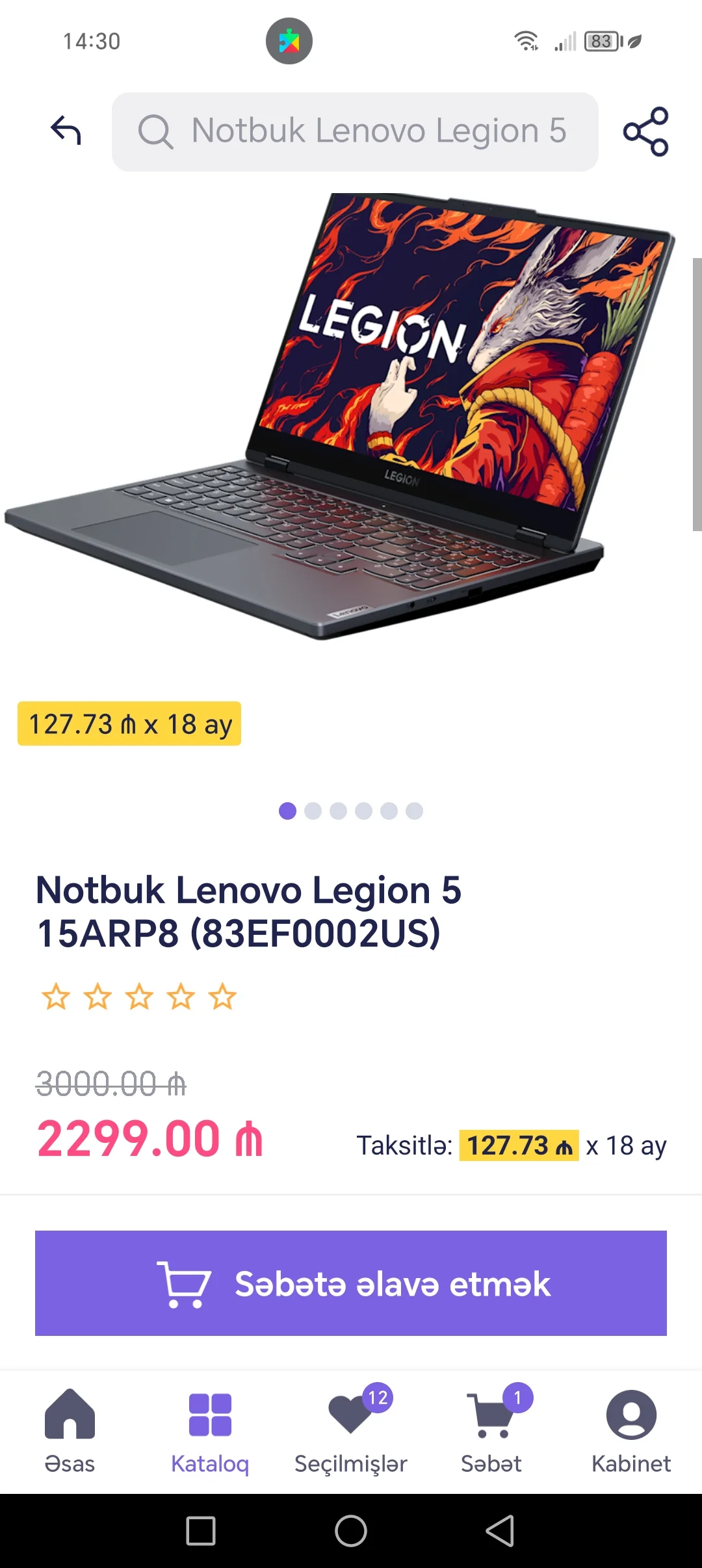The width and height of the screenshot is (702, 1568).
Task: Add the laptop with Səbətə əlavə etmək
Action: (351, 1283)
